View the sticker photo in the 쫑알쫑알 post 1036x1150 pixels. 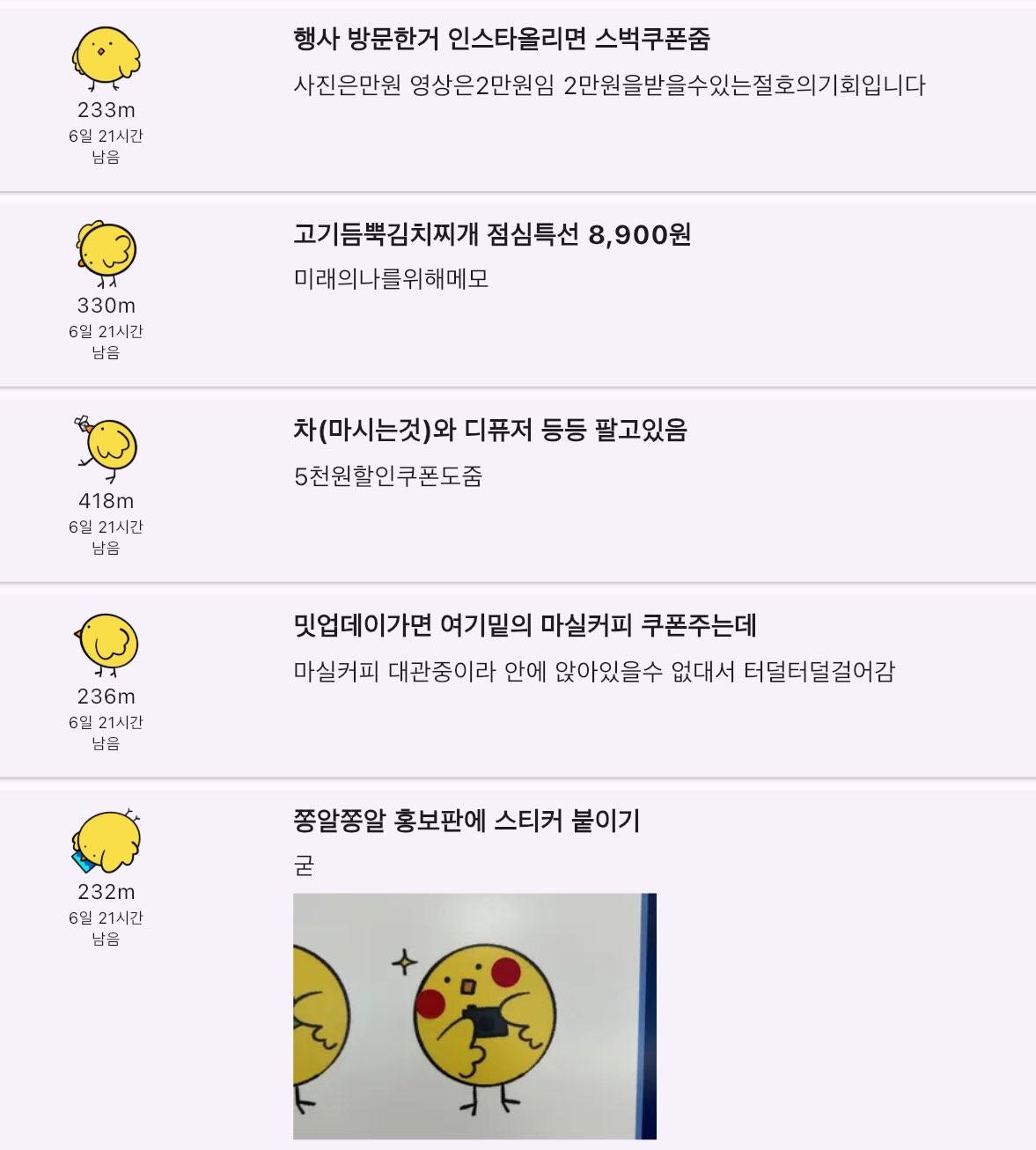[474, 1016]
